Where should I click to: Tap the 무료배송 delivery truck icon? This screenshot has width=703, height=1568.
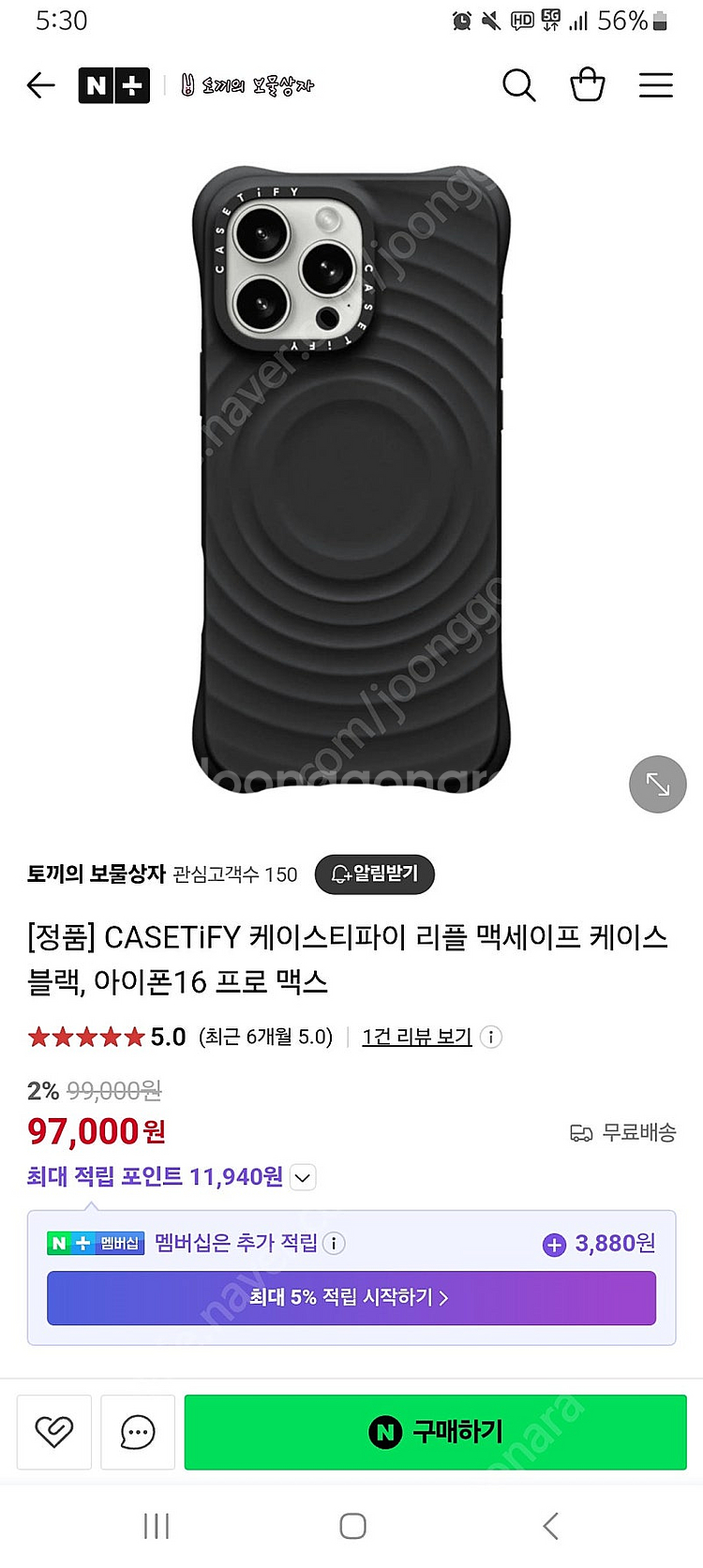coord(583,1132)
